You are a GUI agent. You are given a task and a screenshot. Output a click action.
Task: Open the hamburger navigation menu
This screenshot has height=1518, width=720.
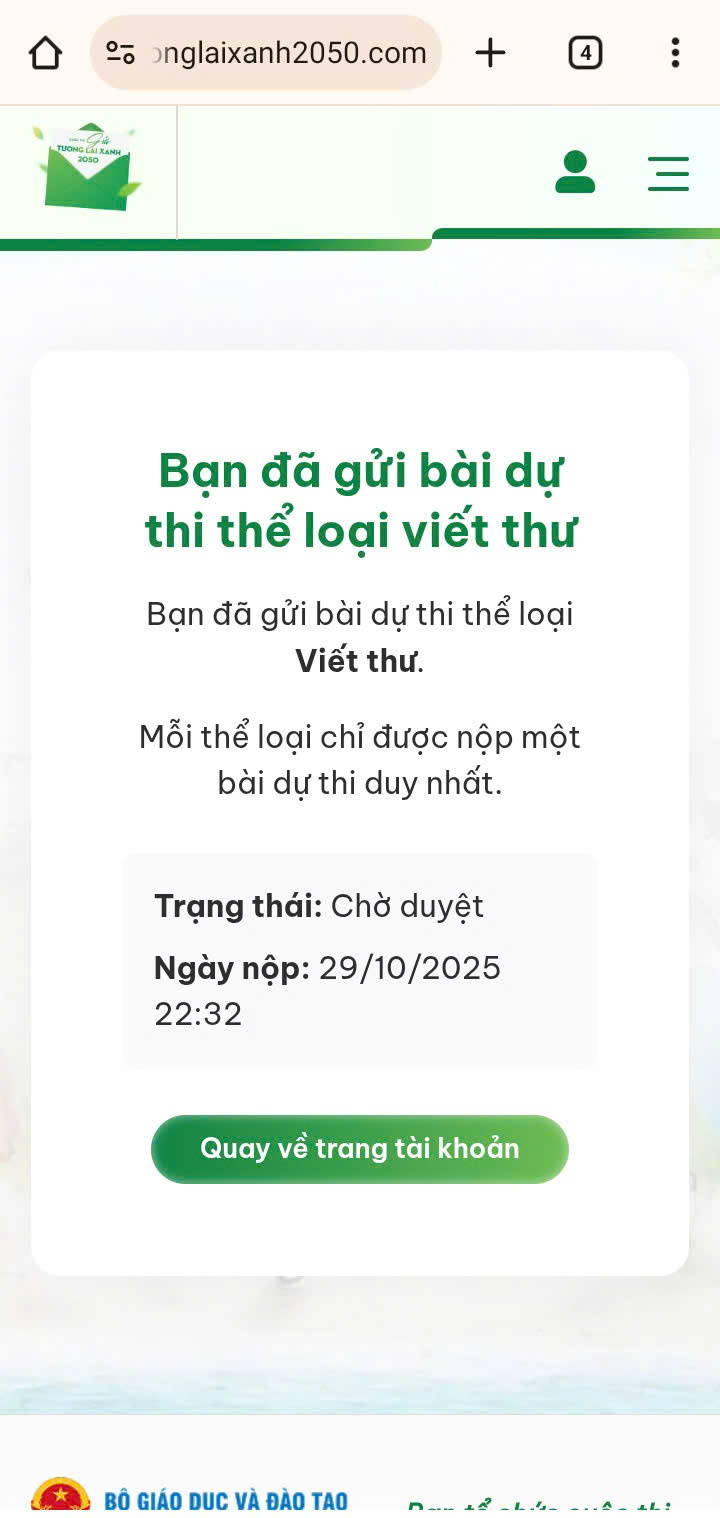pyautogui.click(x=668, y=173)
